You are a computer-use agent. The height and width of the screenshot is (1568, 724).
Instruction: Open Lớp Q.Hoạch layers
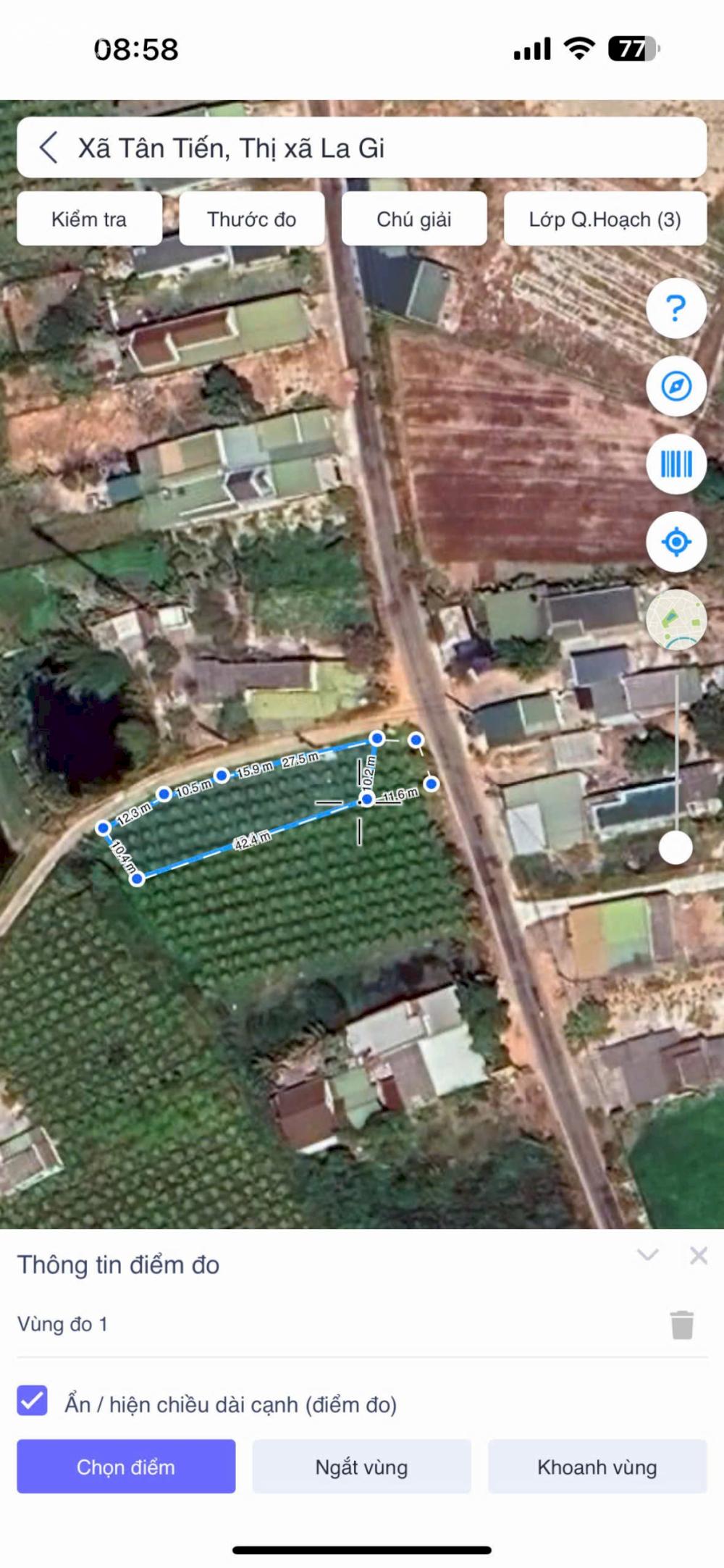[605, 219]
